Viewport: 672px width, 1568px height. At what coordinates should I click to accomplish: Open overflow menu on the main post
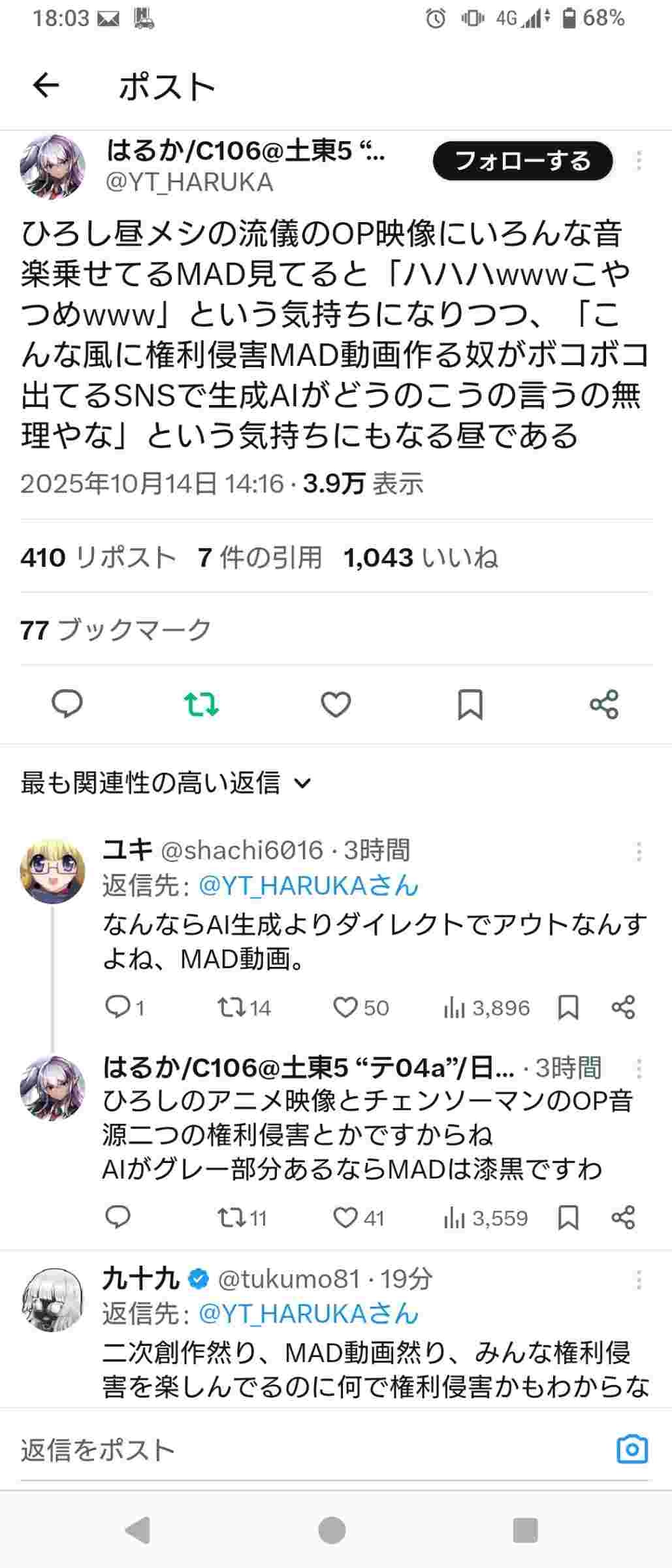tap(639, 161)
